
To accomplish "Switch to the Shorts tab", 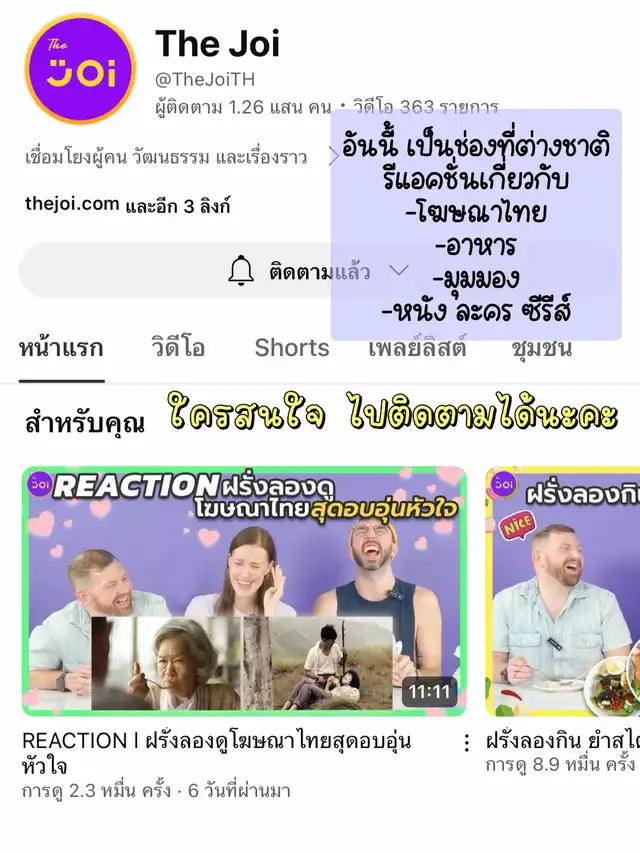I will pos(291,348).
